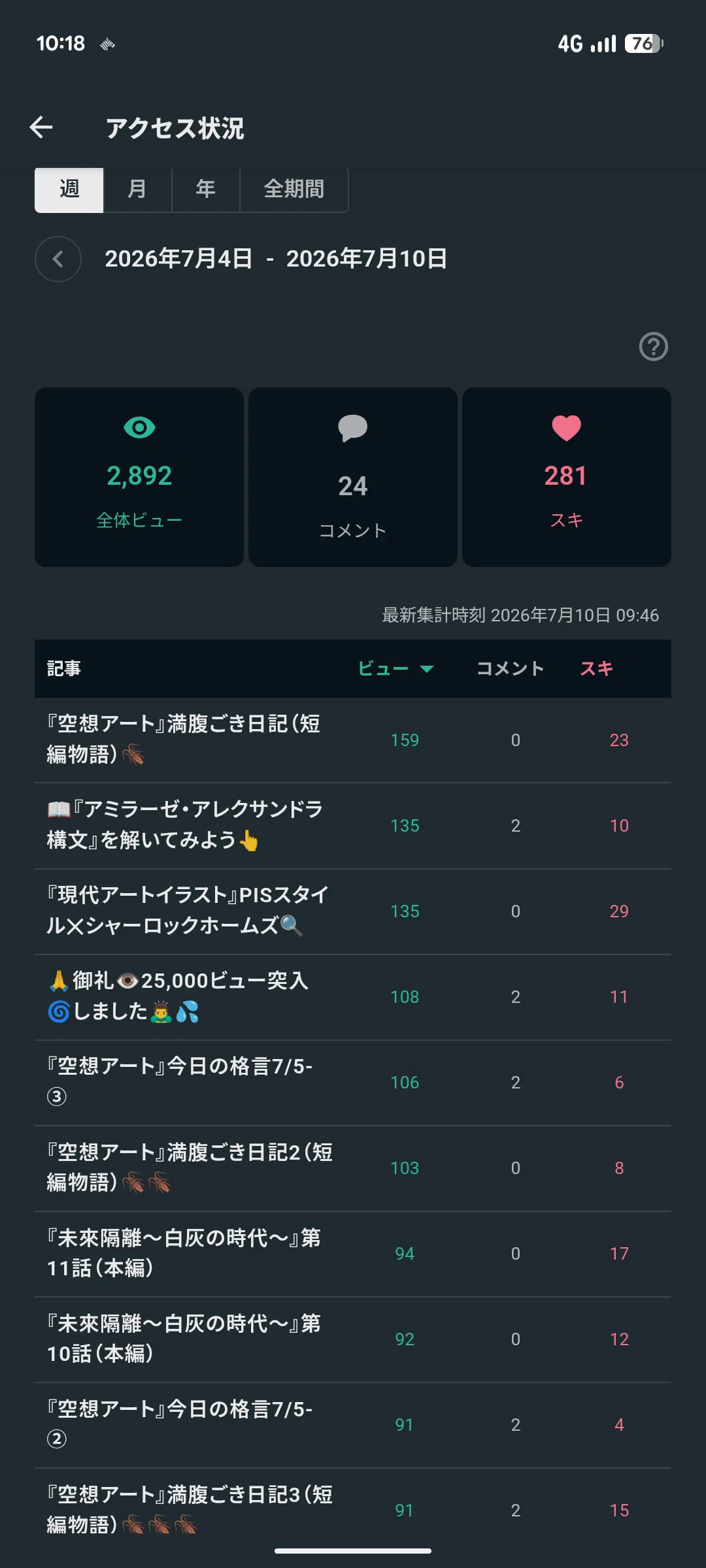
Task: Switch to the 年 period tab
Action: 206,189
